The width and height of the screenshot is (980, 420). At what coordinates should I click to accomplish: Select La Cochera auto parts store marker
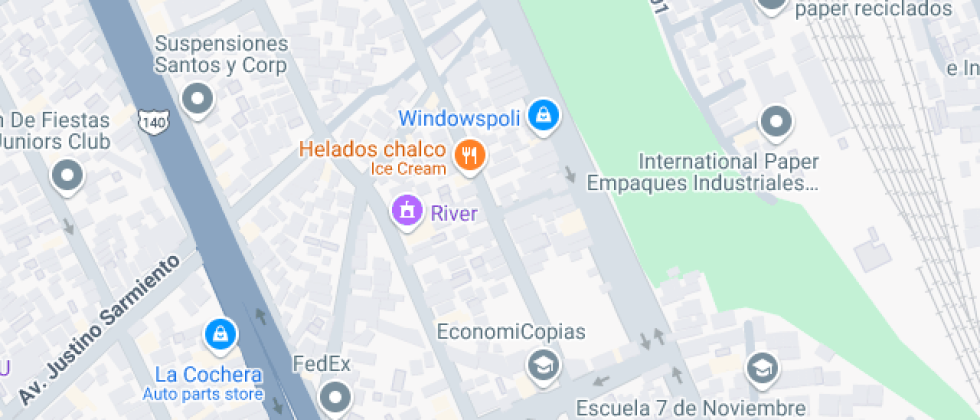point(218,334)
